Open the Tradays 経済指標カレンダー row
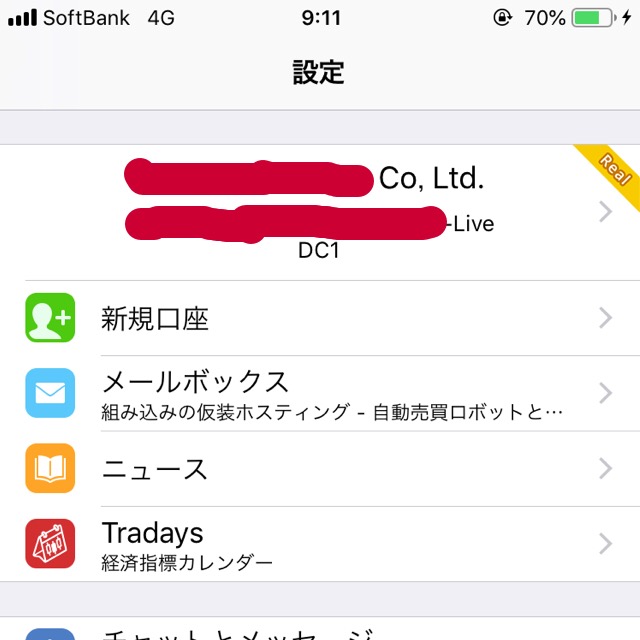The height and width of the screenshot is (640, 640). pyautogui.click(x=320, y=543)
